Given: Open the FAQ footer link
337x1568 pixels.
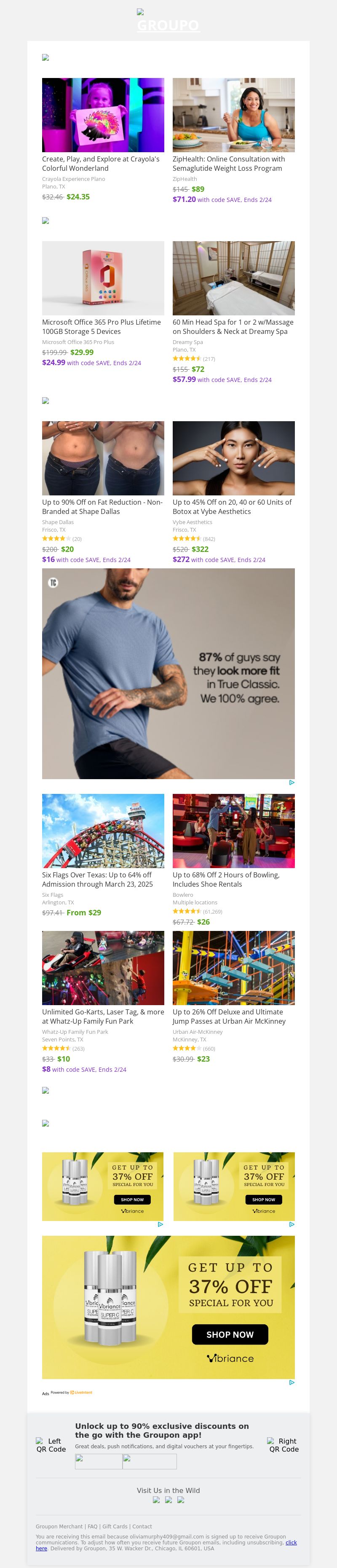Looking at the screenshot, I should click(92, 1526).
